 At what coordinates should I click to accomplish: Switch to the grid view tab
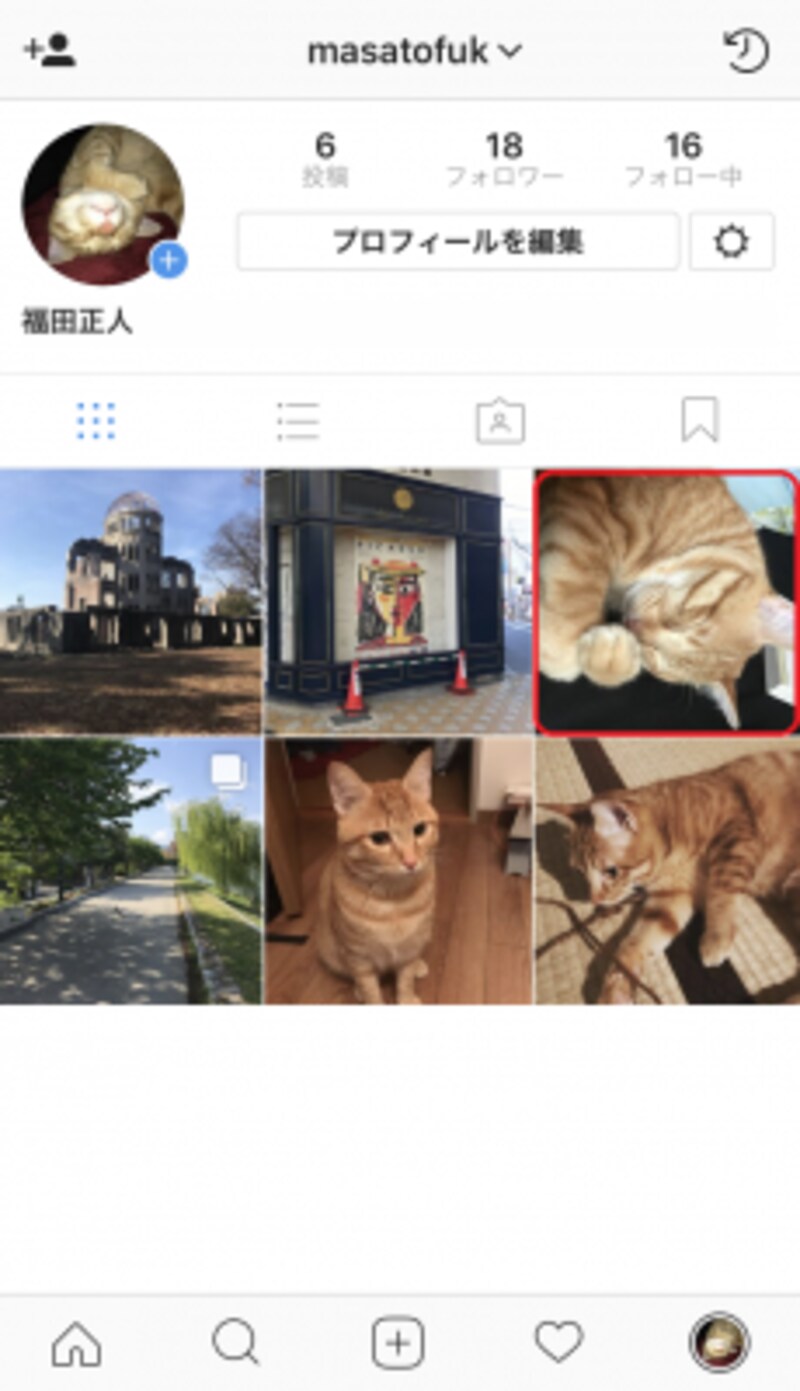96,421
